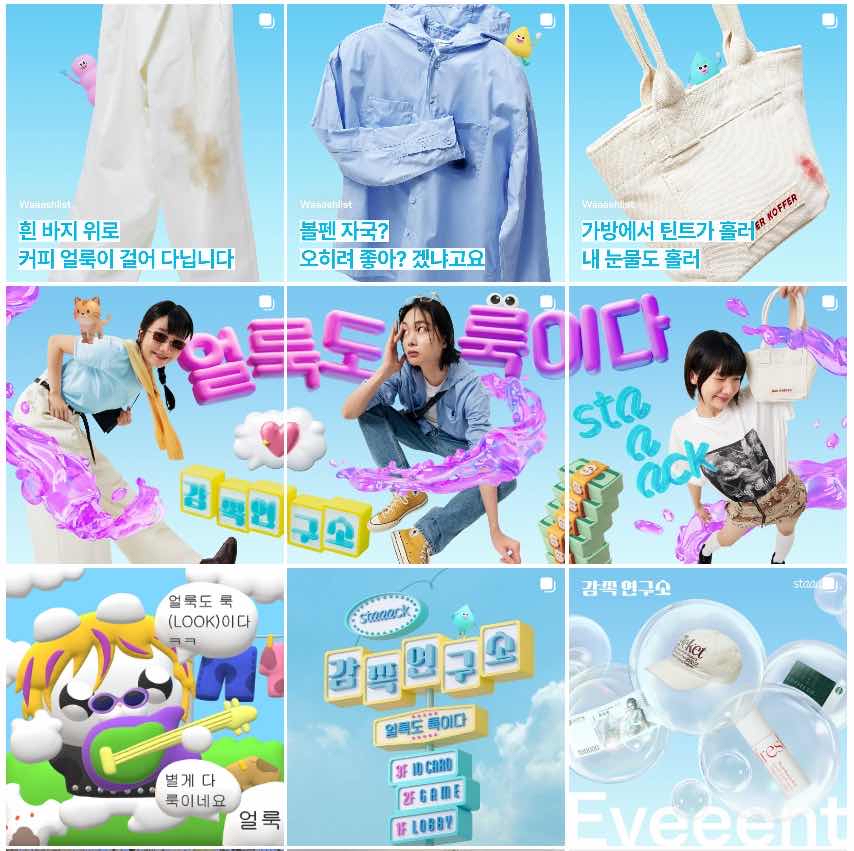
Task: Open the post with model holding up bag
Action: (x=708, y=425)
